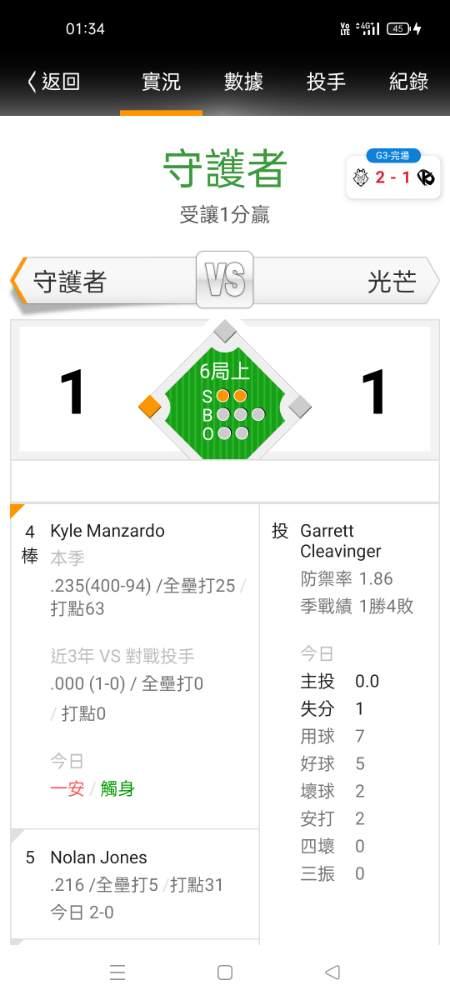Go back with the 返回 button
This screenshot has height=1000, width=450.
coord(54,82)
